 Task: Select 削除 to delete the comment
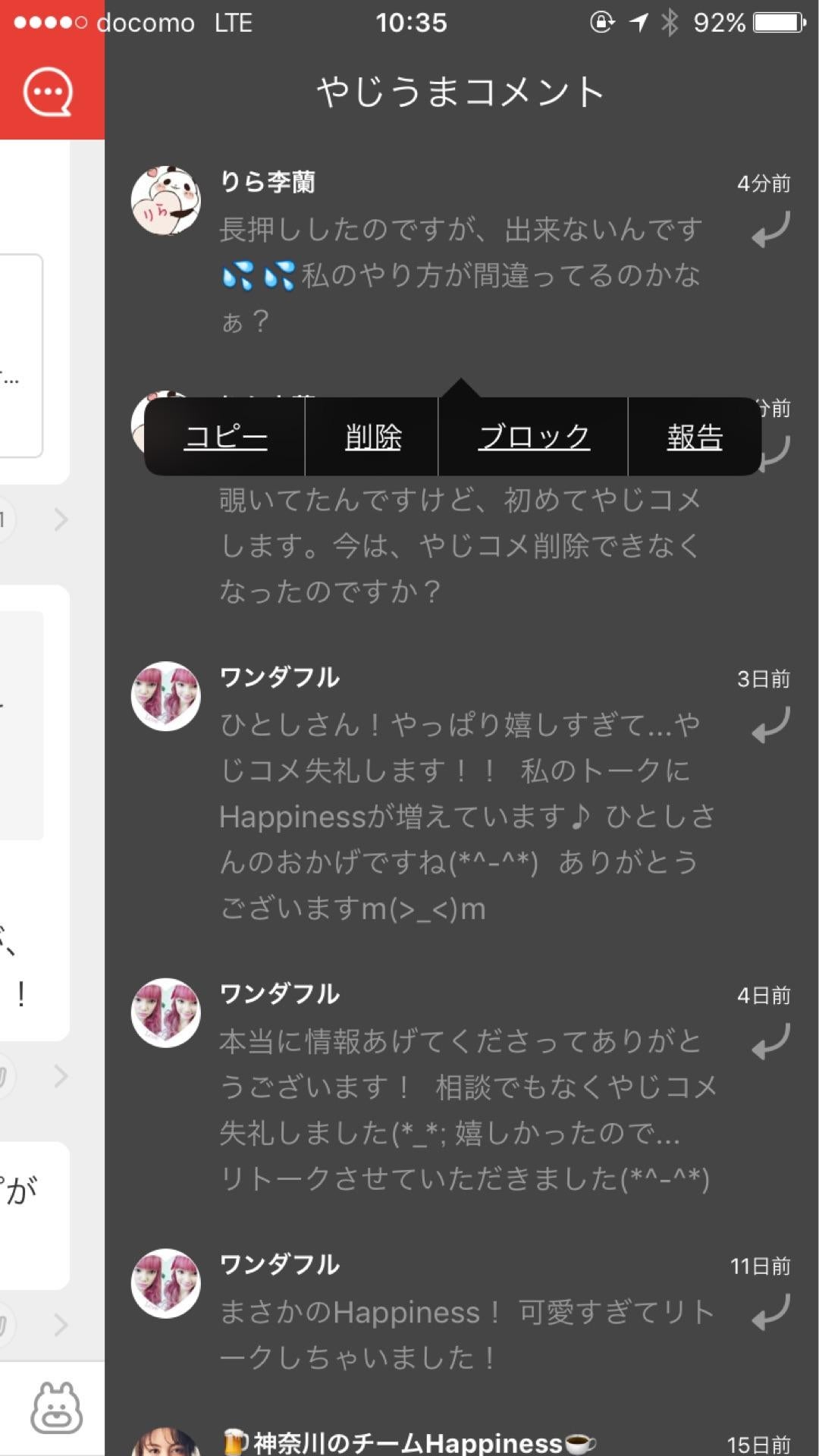[372, 437]
